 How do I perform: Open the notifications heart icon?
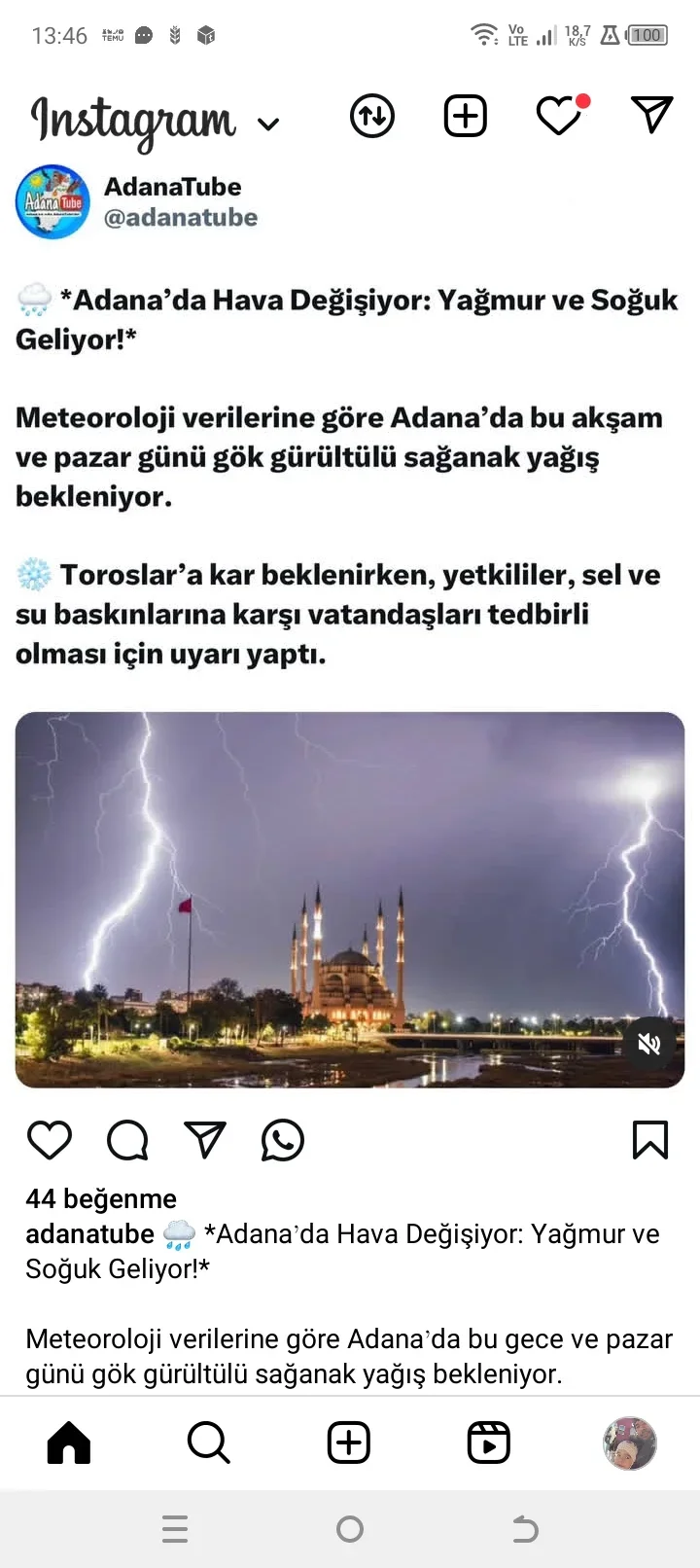tap(560, 117)
